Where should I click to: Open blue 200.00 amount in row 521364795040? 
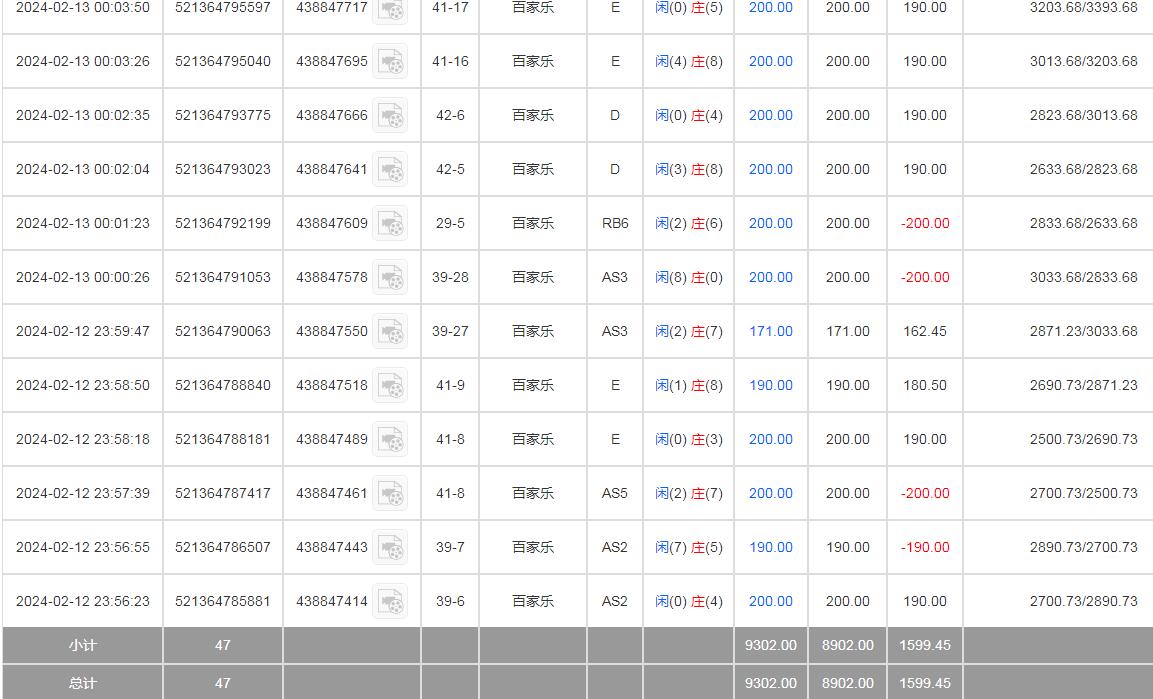(x=771, y=61)
